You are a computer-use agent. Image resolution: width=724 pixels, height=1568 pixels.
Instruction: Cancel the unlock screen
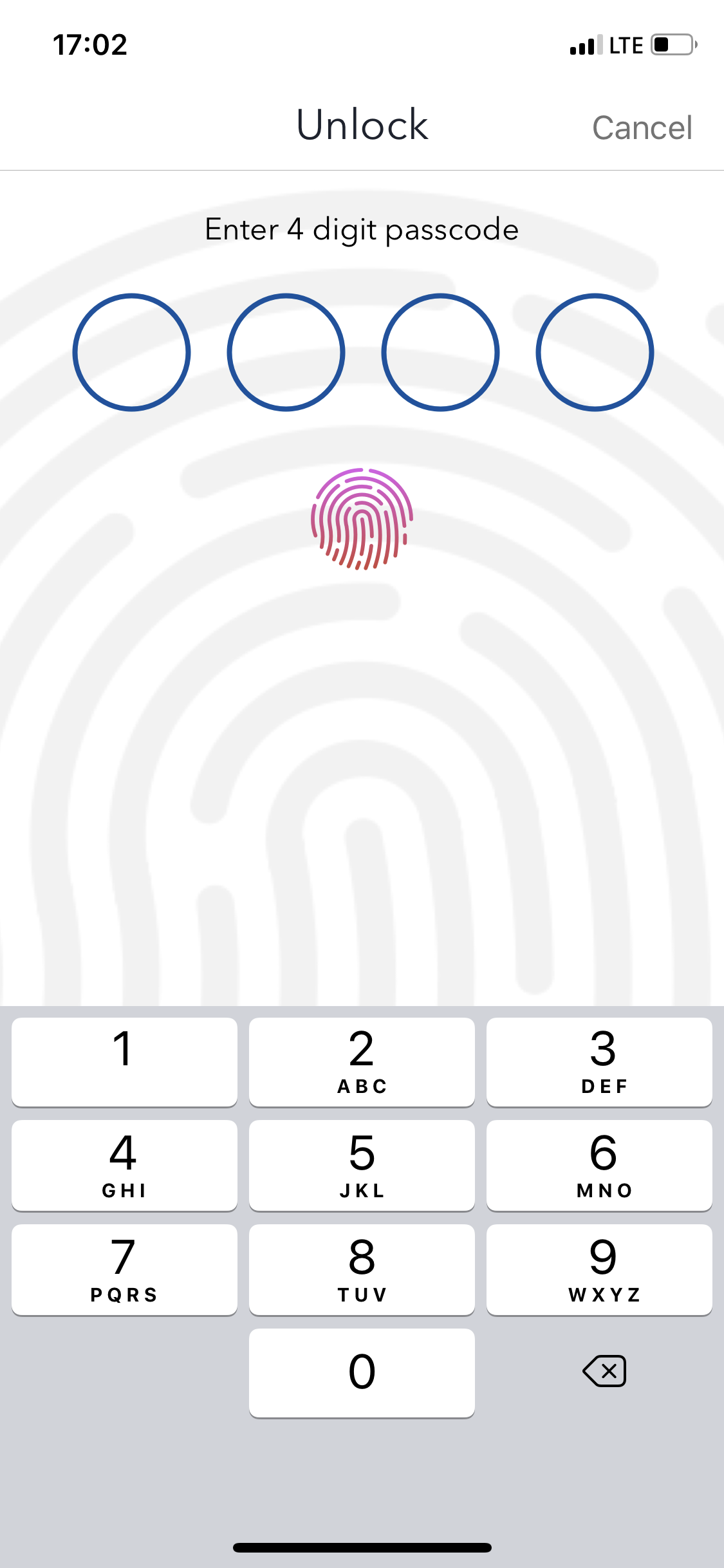tap(642, 127)
